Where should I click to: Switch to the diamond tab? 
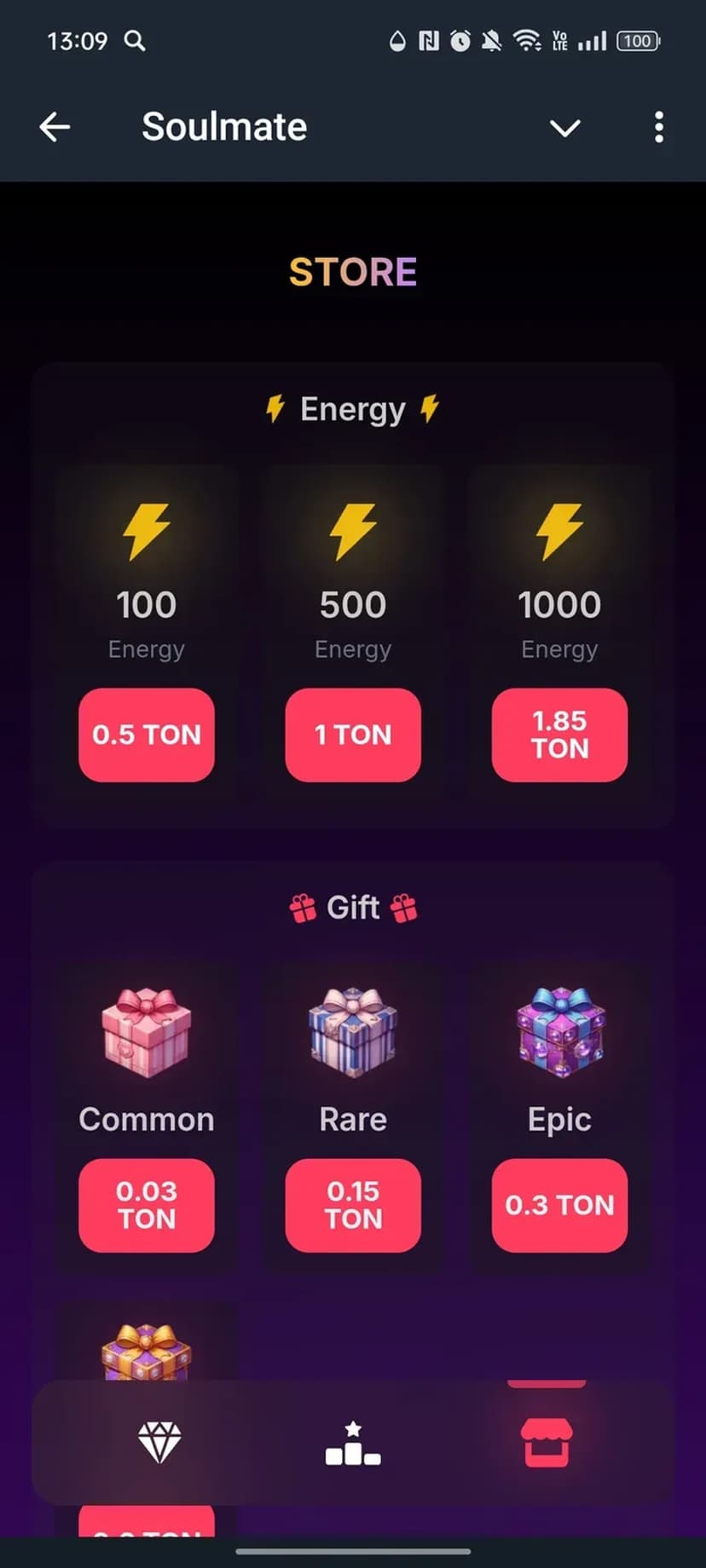159,1442
